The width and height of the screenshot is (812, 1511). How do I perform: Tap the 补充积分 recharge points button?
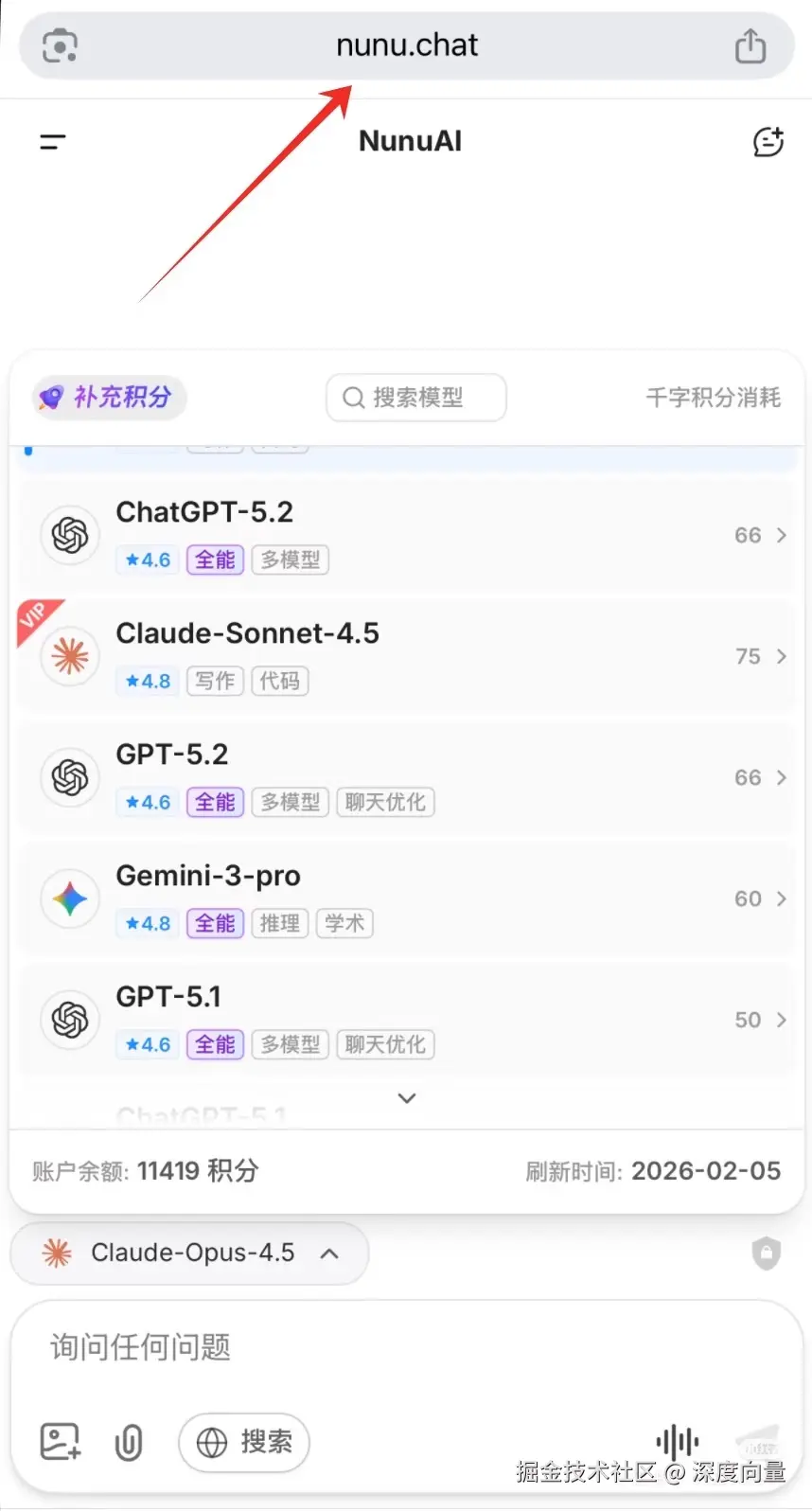point(107,398)
